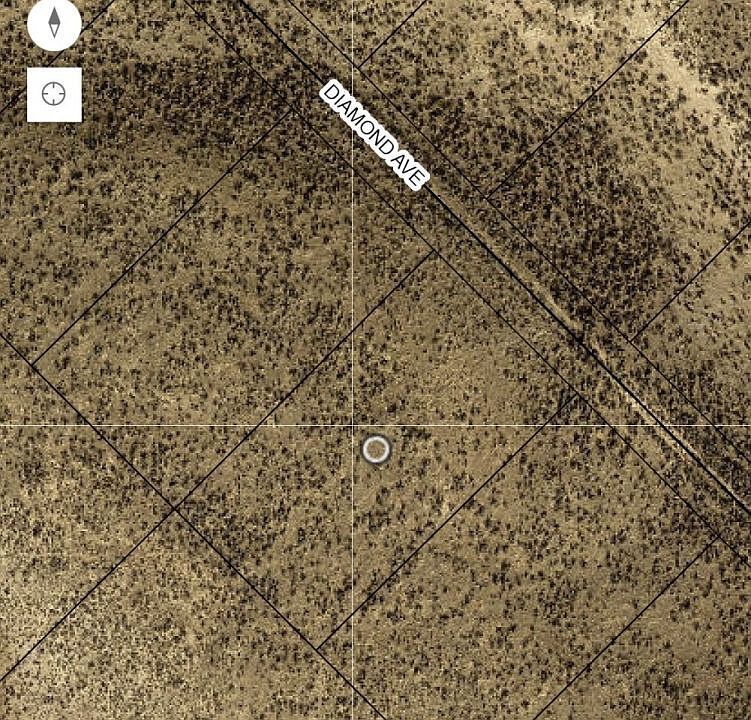This screenshot has height=720, width=751.
Task: Tap the compass to reset north
Action: pyautogui.click(x=54, y=23)
